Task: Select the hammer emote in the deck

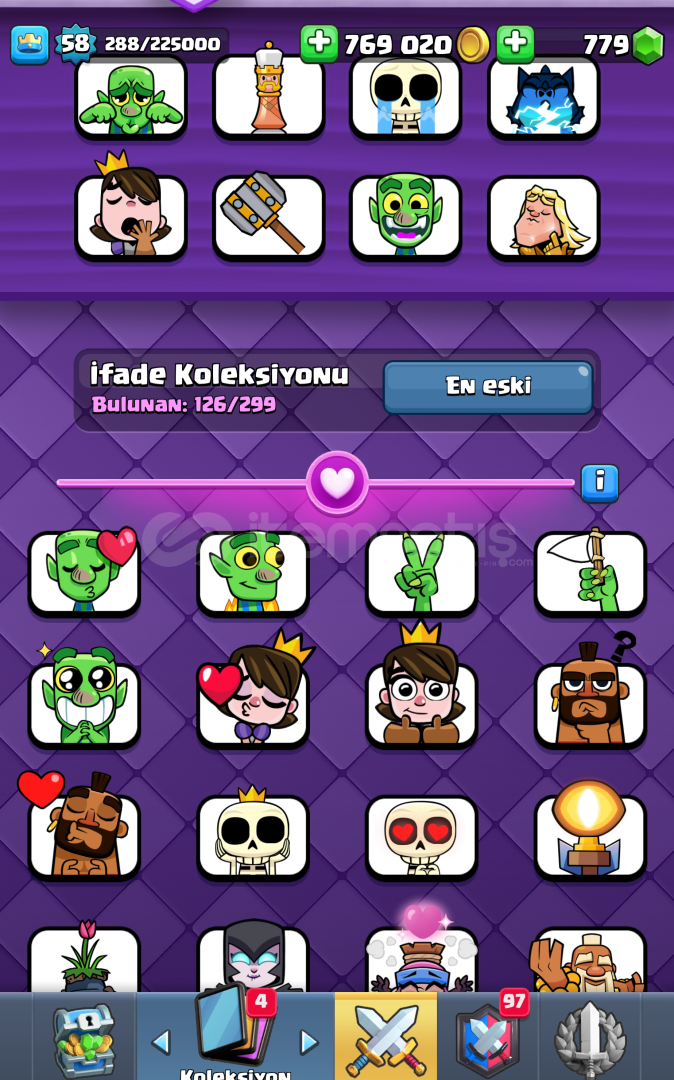Action: [x=268, y=215]
